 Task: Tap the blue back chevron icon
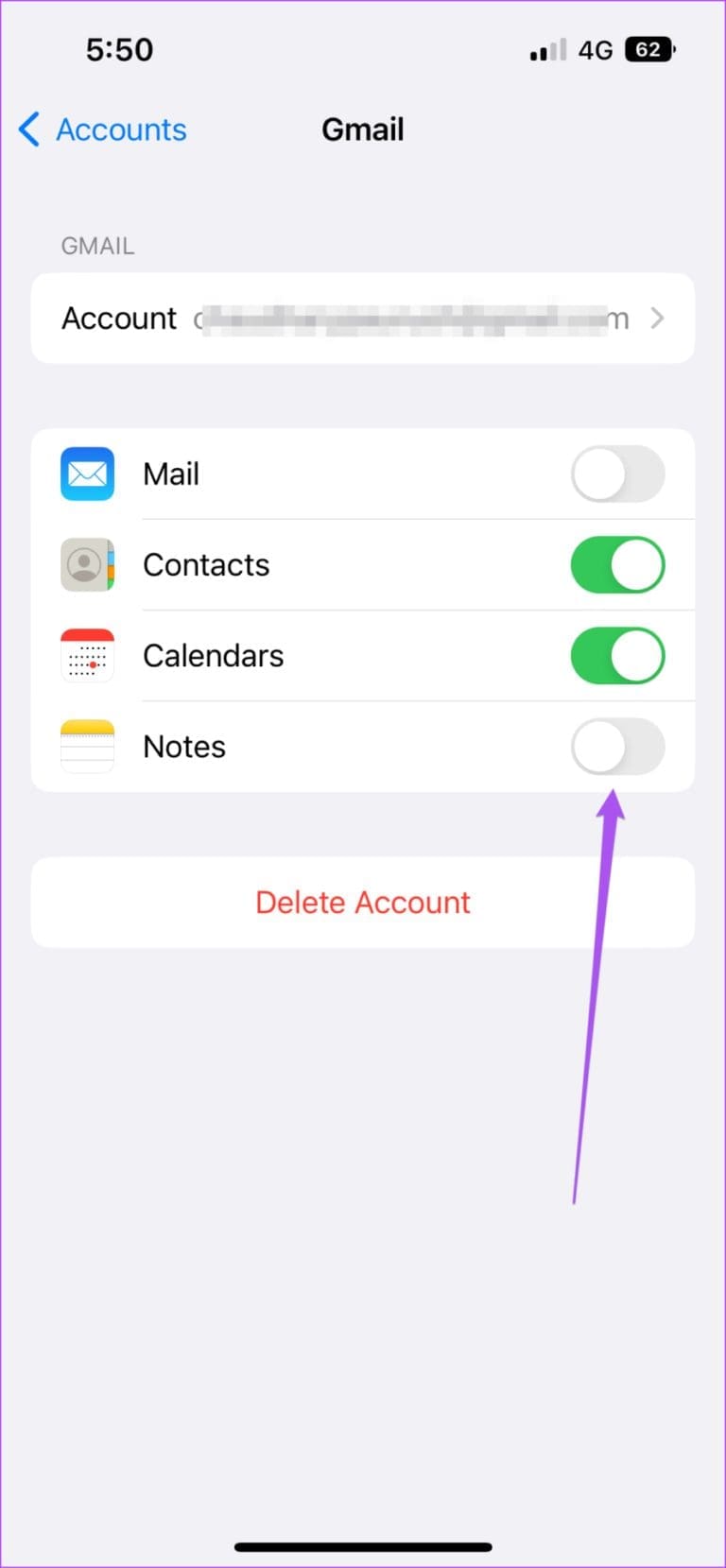tap(28, 129)
